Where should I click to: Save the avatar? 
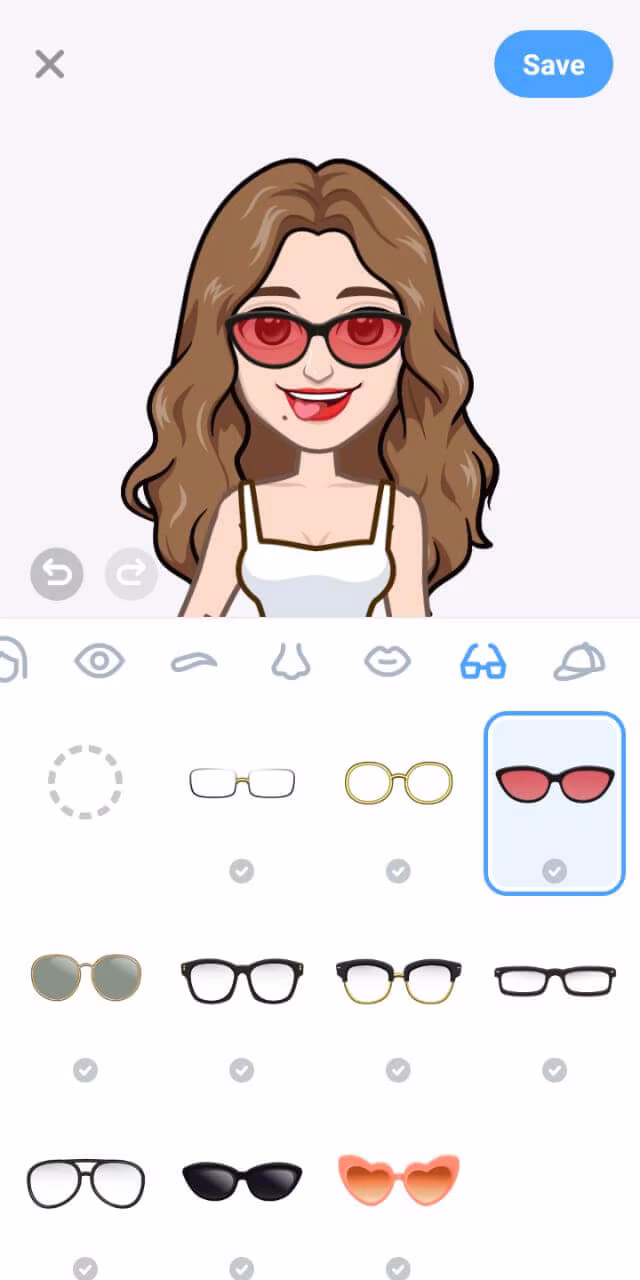tap(553, 65)
